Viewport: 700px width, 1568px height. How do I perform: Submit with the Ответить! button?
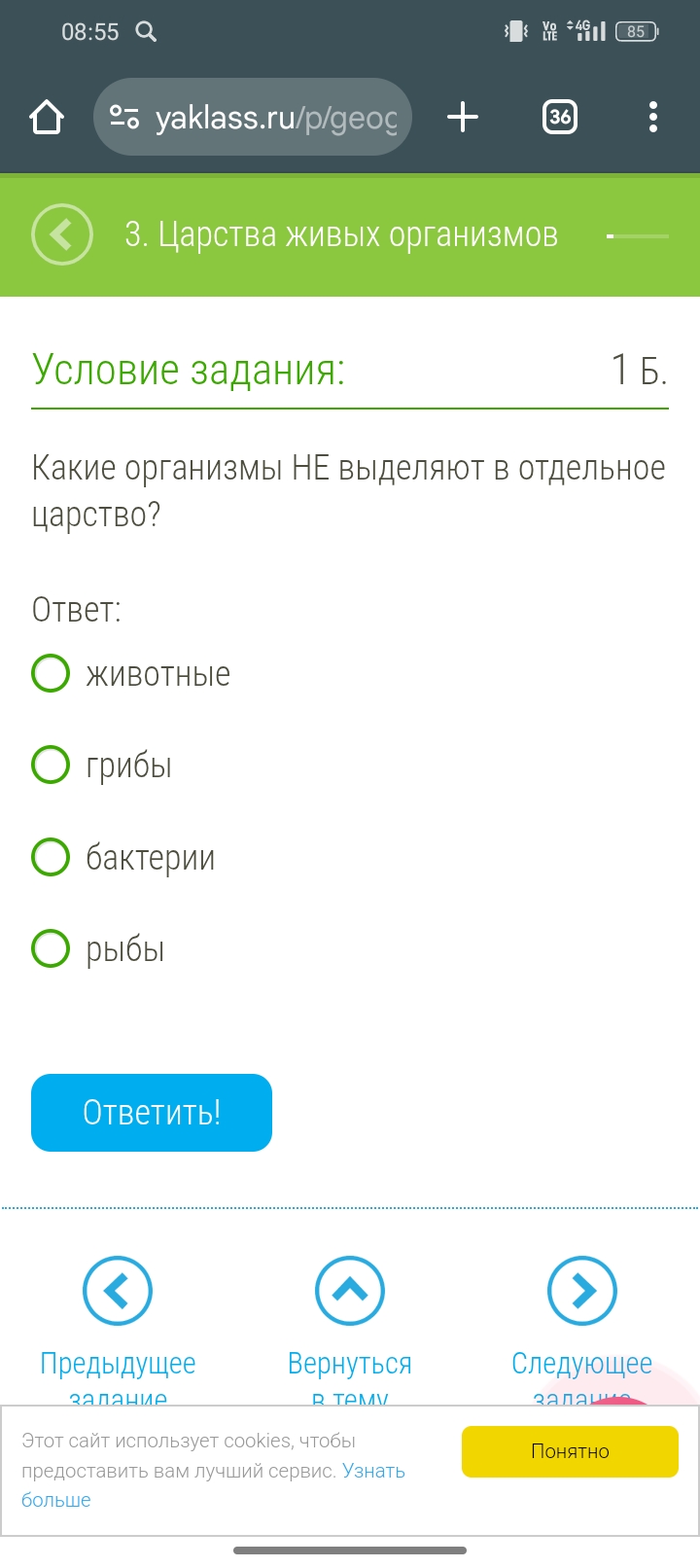152,1112
